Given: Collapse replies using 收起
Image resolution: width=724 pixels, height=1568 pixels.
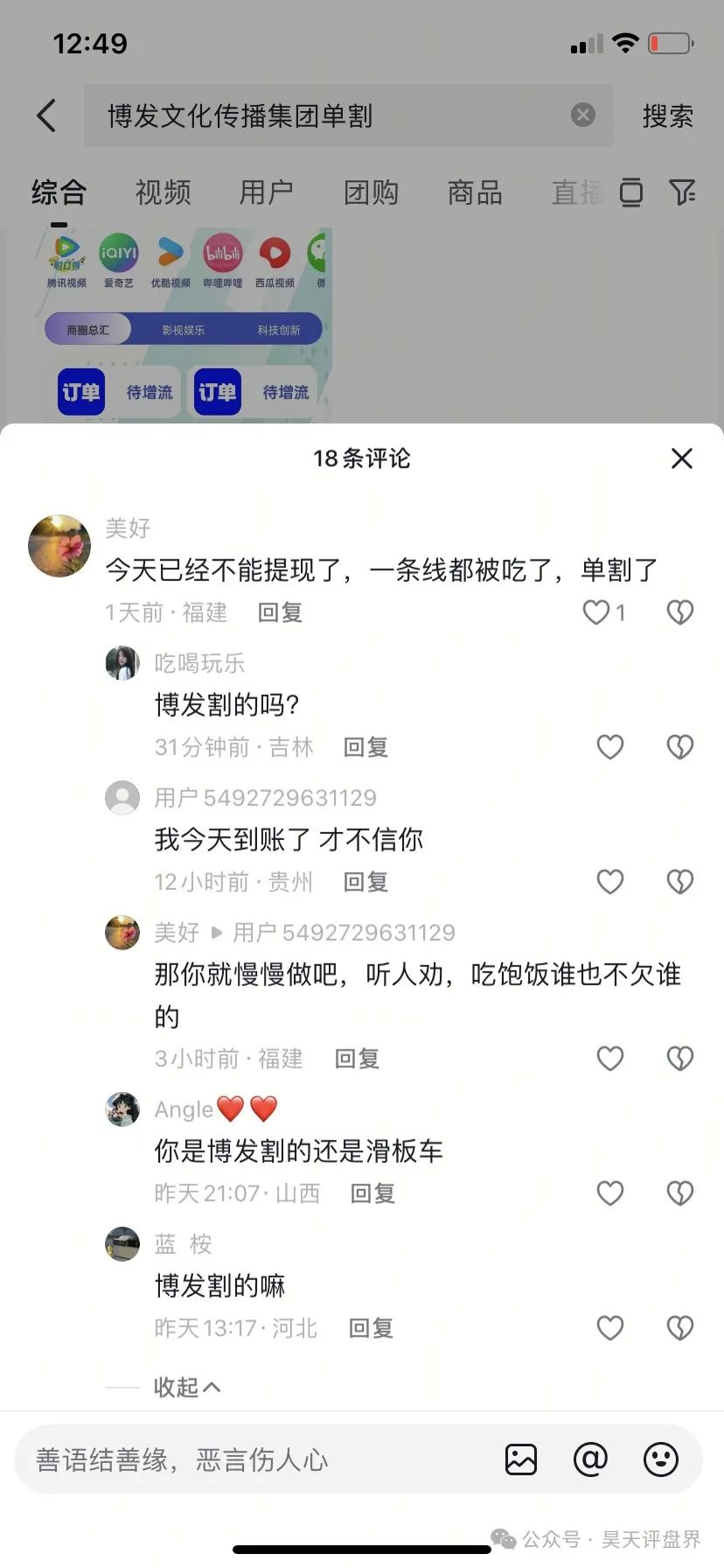Looking at the screenshot, I should pos(186,1388).
